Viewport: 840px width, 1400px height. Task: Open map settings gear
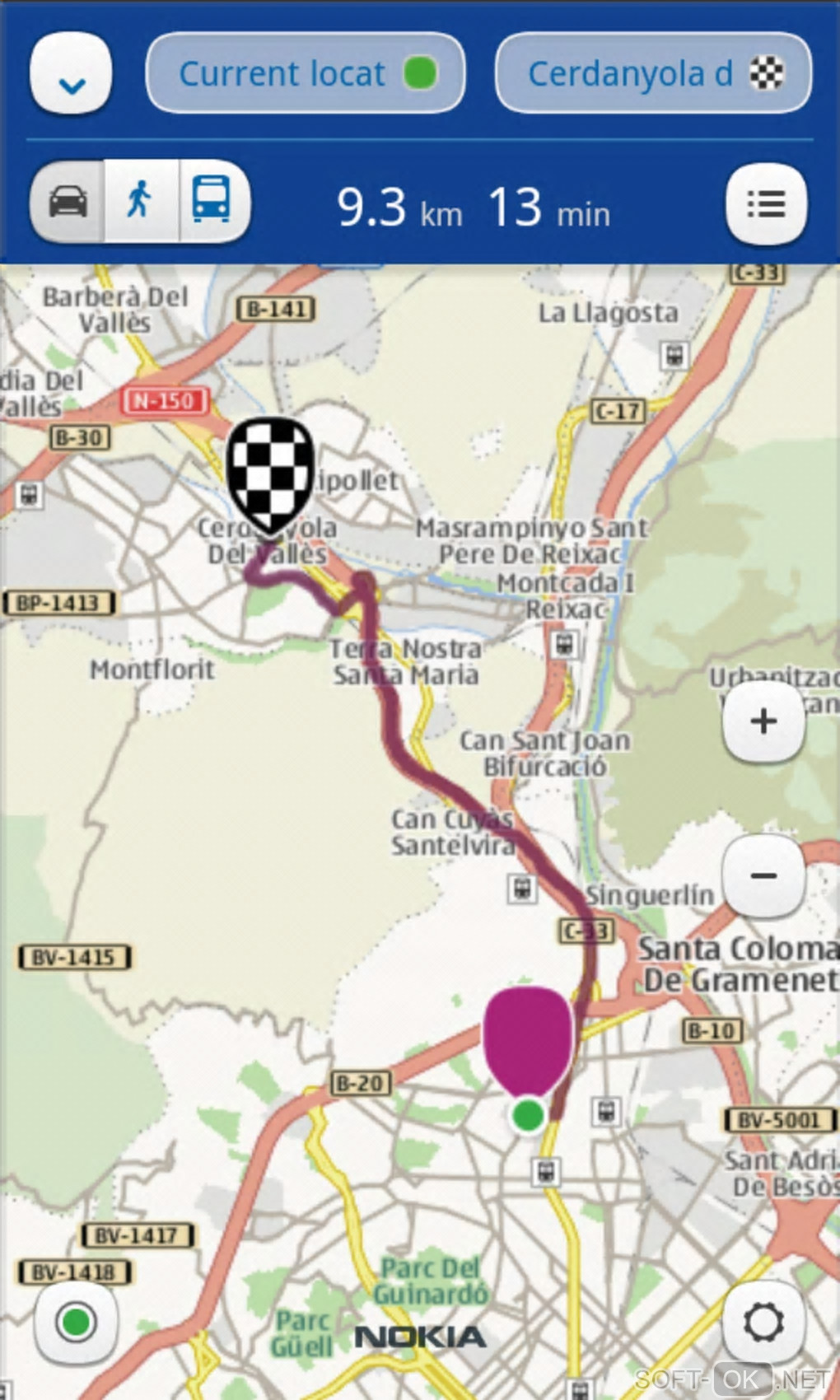763,1323
